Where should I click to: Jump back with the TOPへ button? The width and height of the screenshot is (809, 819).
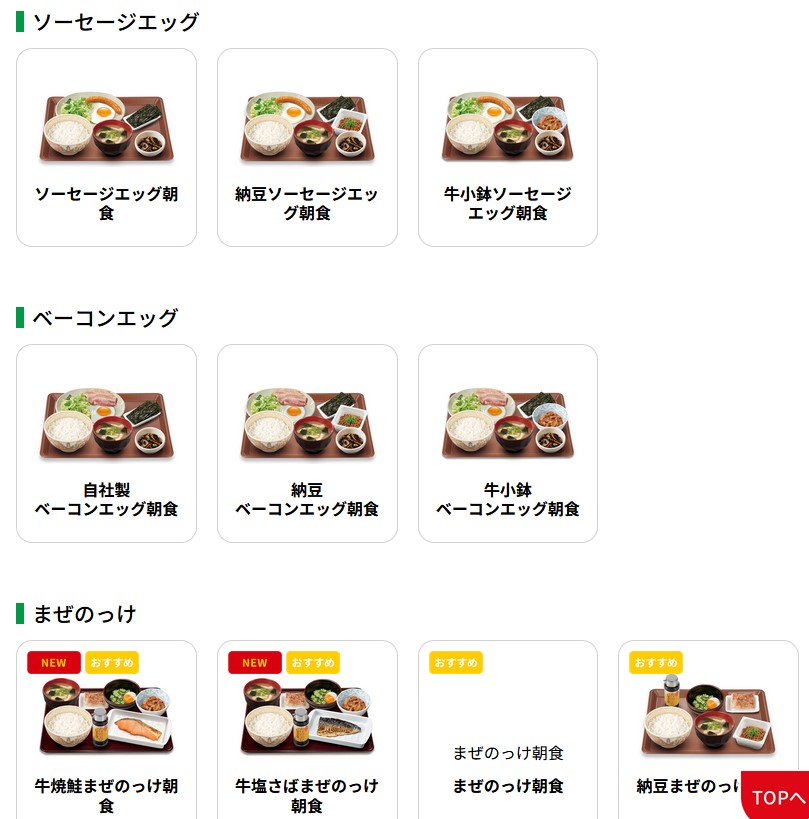(x=778, y=797)
